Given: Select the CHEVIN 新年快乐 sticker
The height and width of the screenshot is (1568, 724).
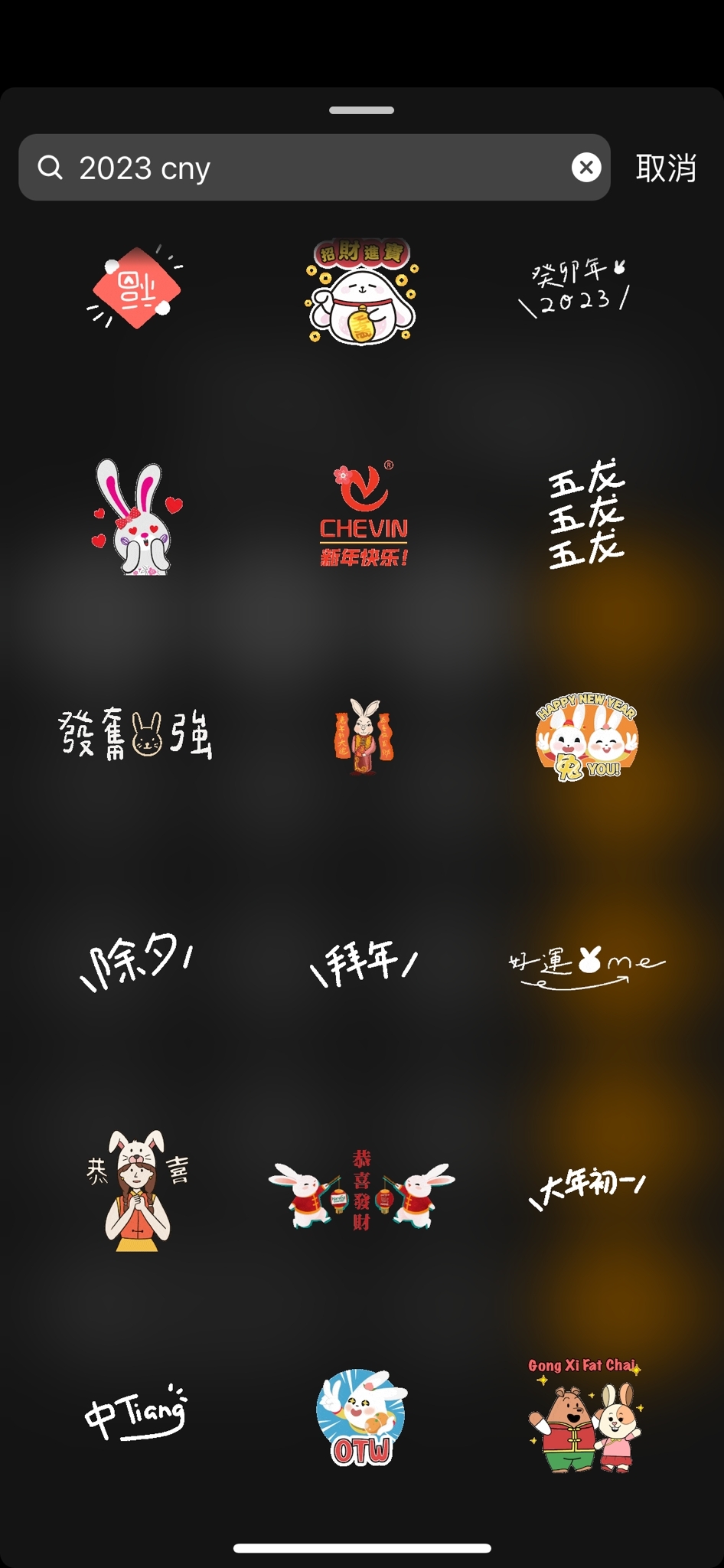Looking at the screenshot, I should click(363, 514).
